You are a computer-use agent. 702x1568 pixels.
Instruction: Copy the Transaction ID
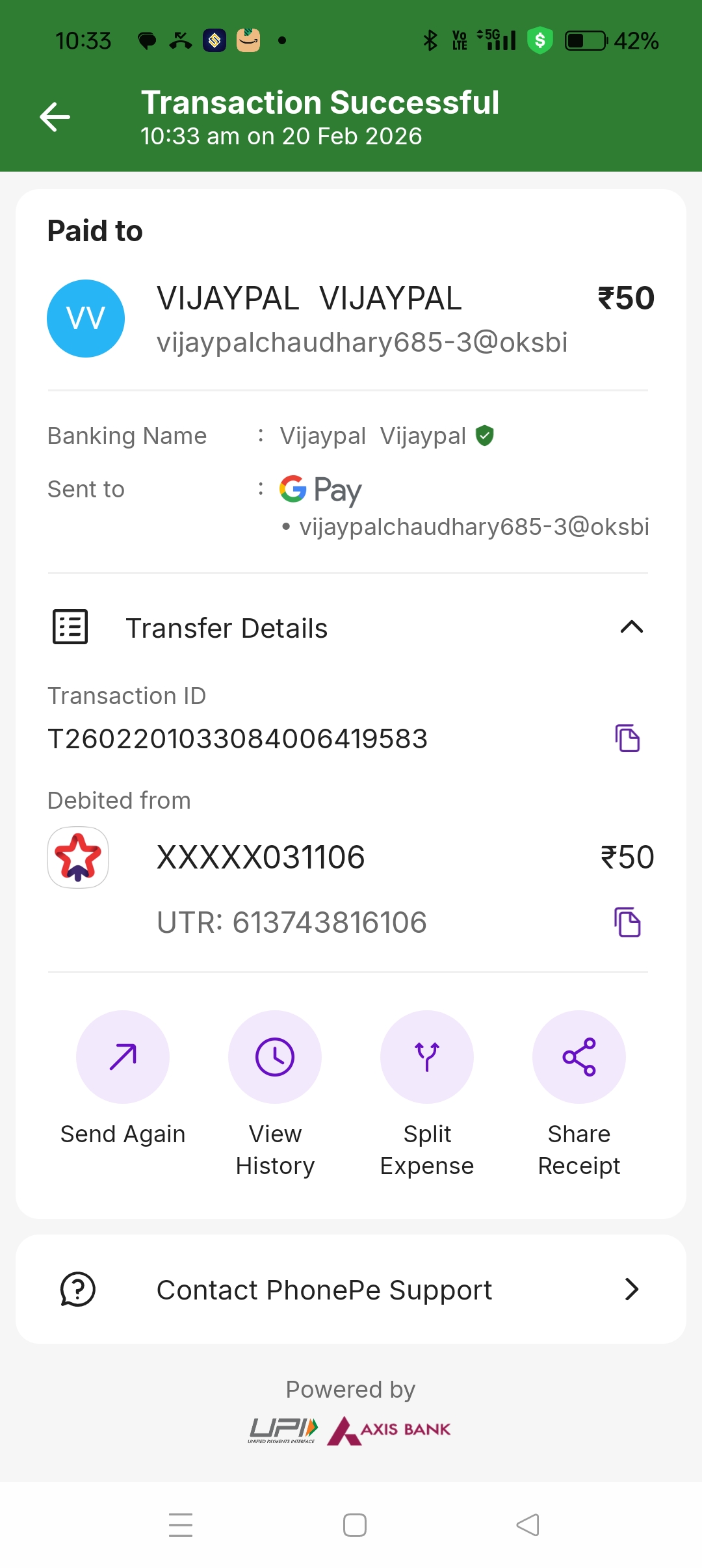(x=627, y=738)
